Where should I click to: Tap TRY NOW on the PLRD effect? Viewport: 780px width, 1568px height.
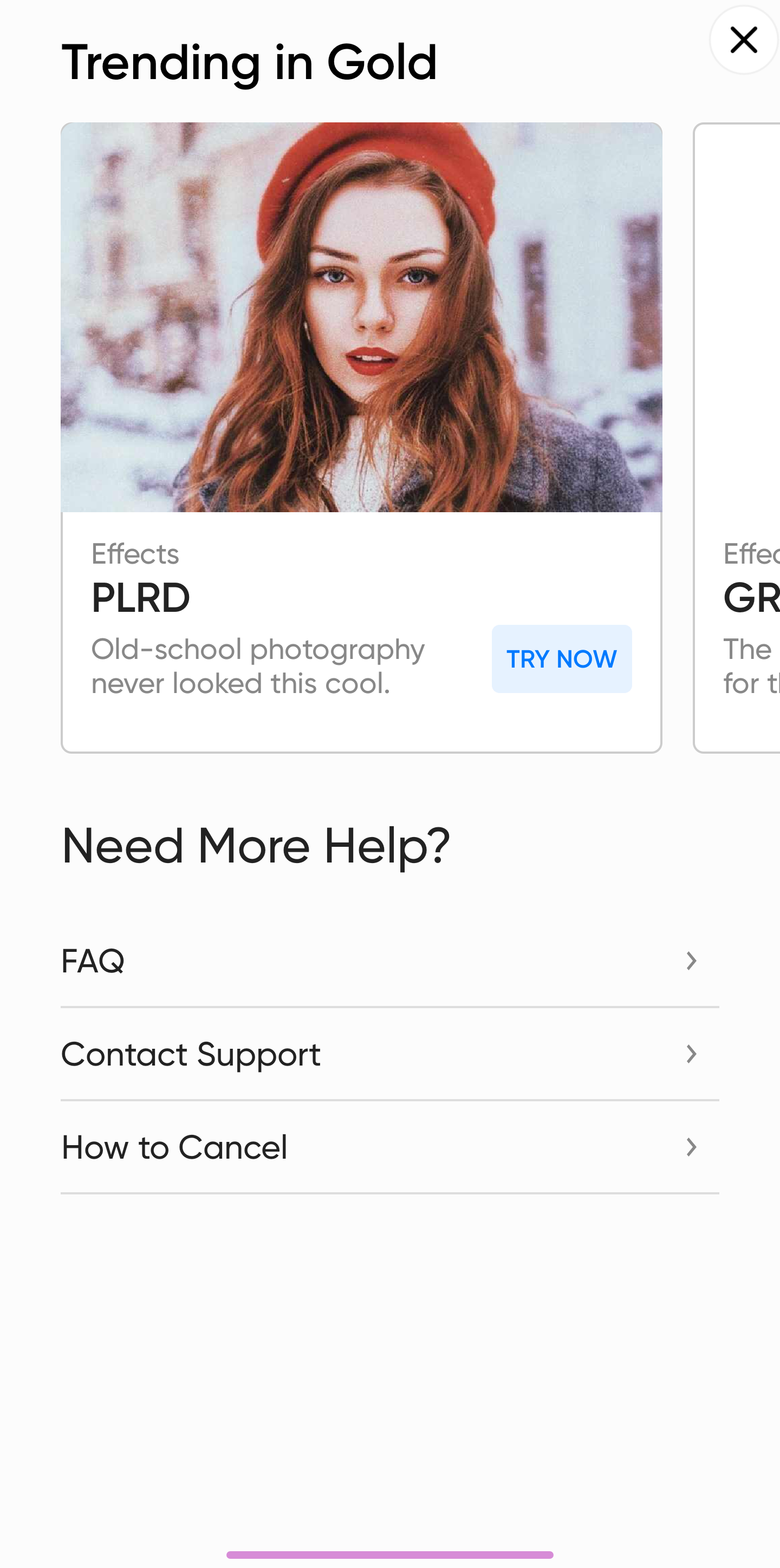(561, 658)
